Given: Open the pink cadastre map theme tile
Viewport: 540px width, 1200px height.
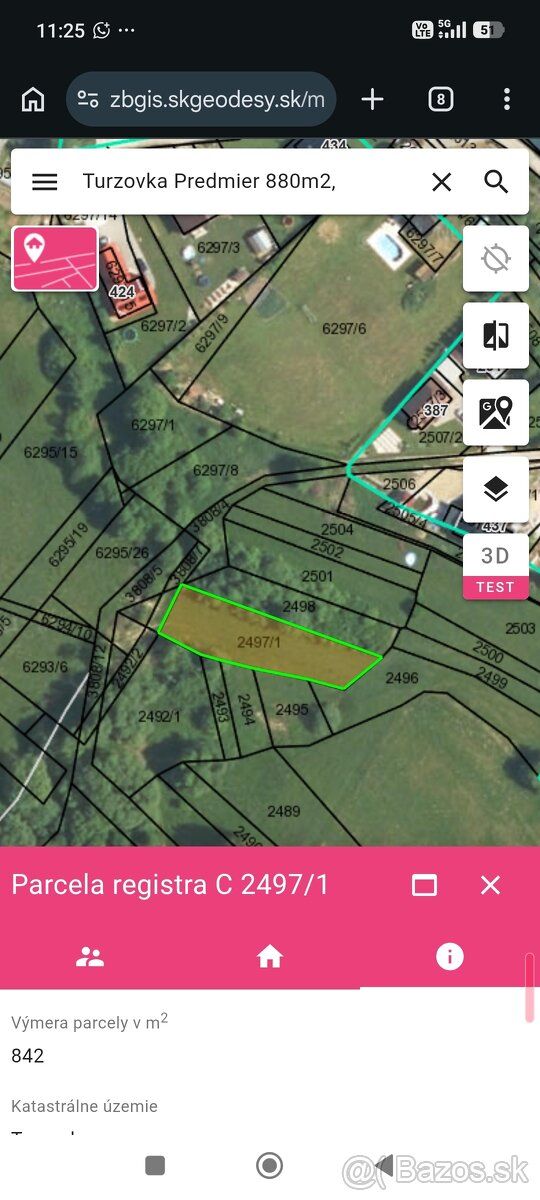Looking at the screenshot, I should pyautogui.click(x=55, y=258).
